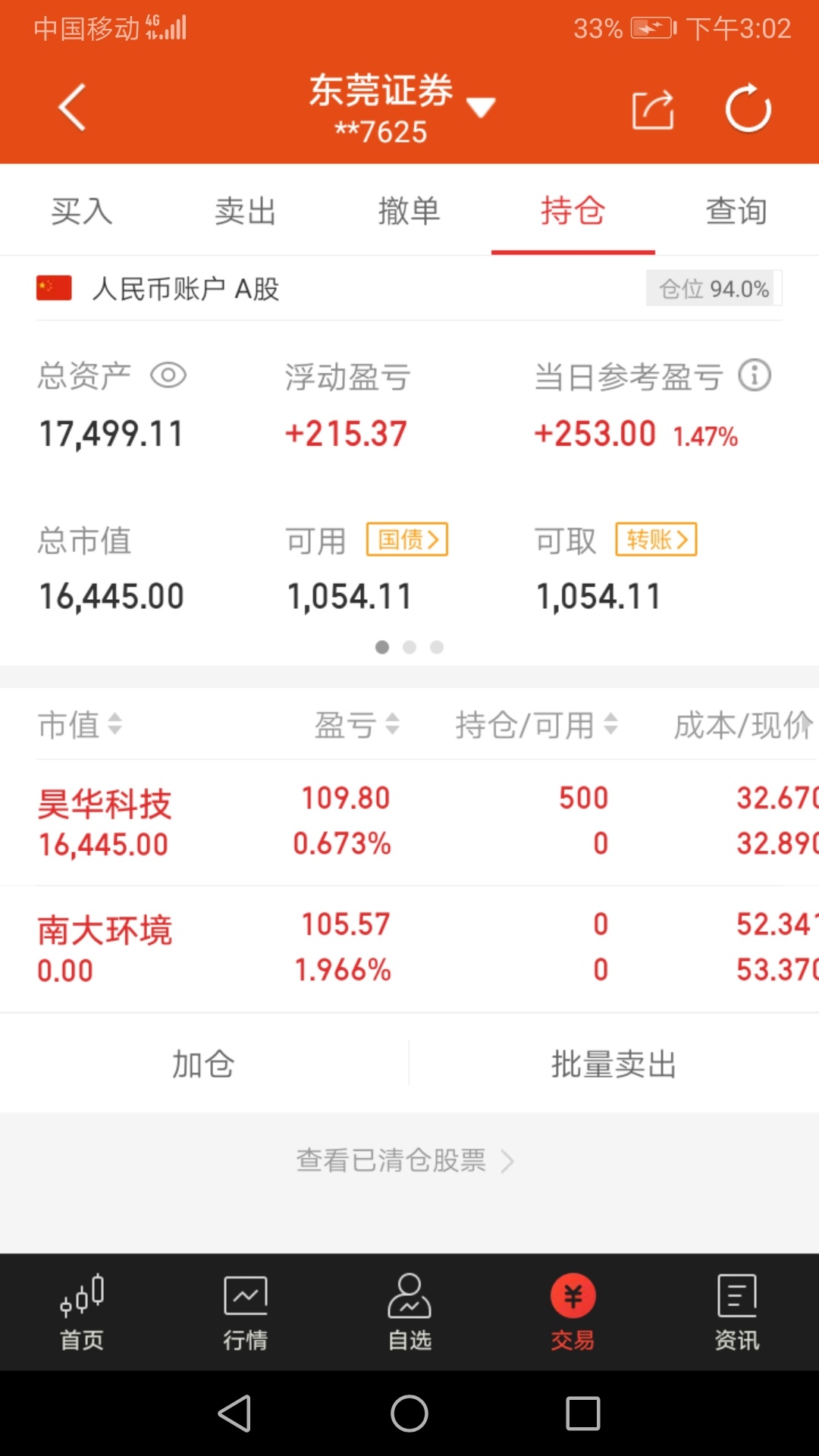Show info about 当日参考盈亏
Screen dimensions: 819x1456
click(x=755, y=375)
